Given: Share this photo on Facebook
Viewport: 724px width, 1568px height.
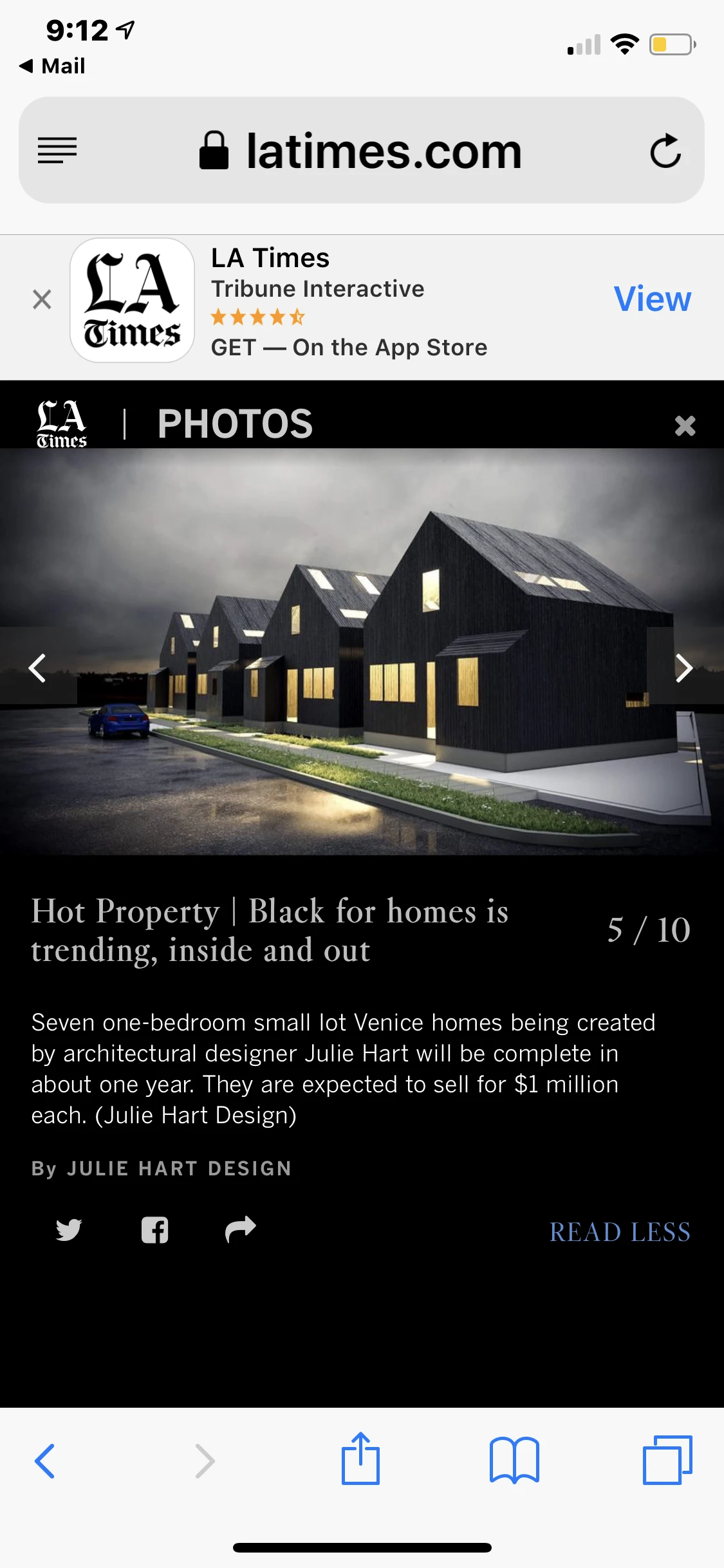Looking at the screenshot, I should coord(154,1229).
